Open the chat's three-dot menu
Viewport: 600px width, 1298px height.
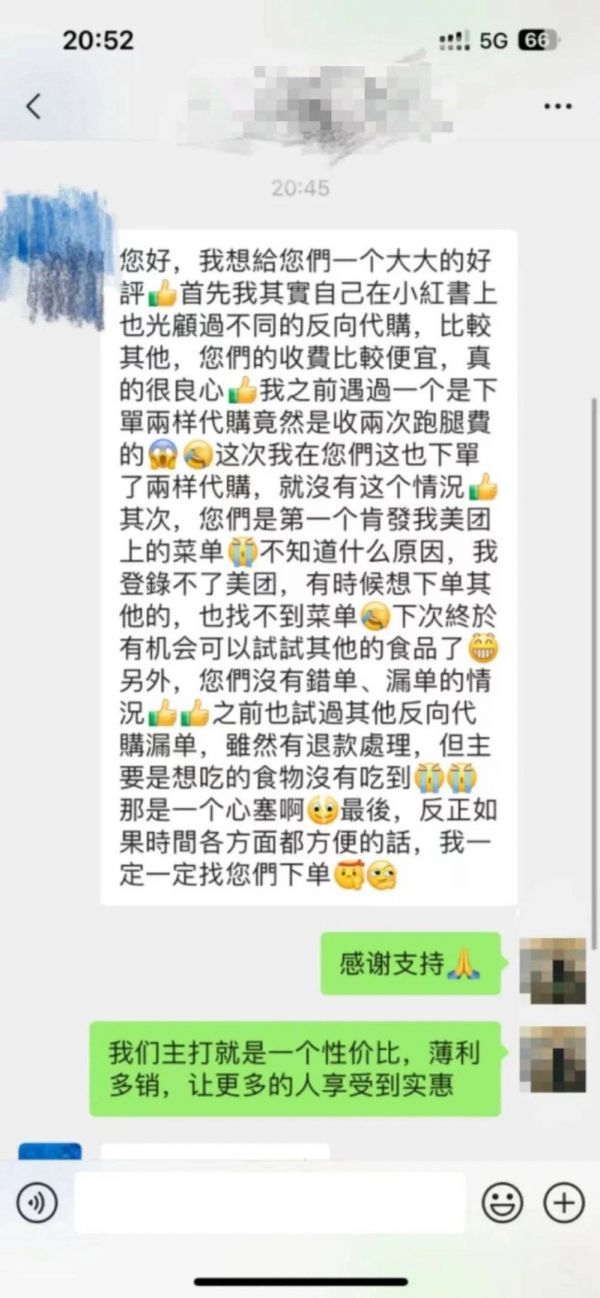click(557, 106)
